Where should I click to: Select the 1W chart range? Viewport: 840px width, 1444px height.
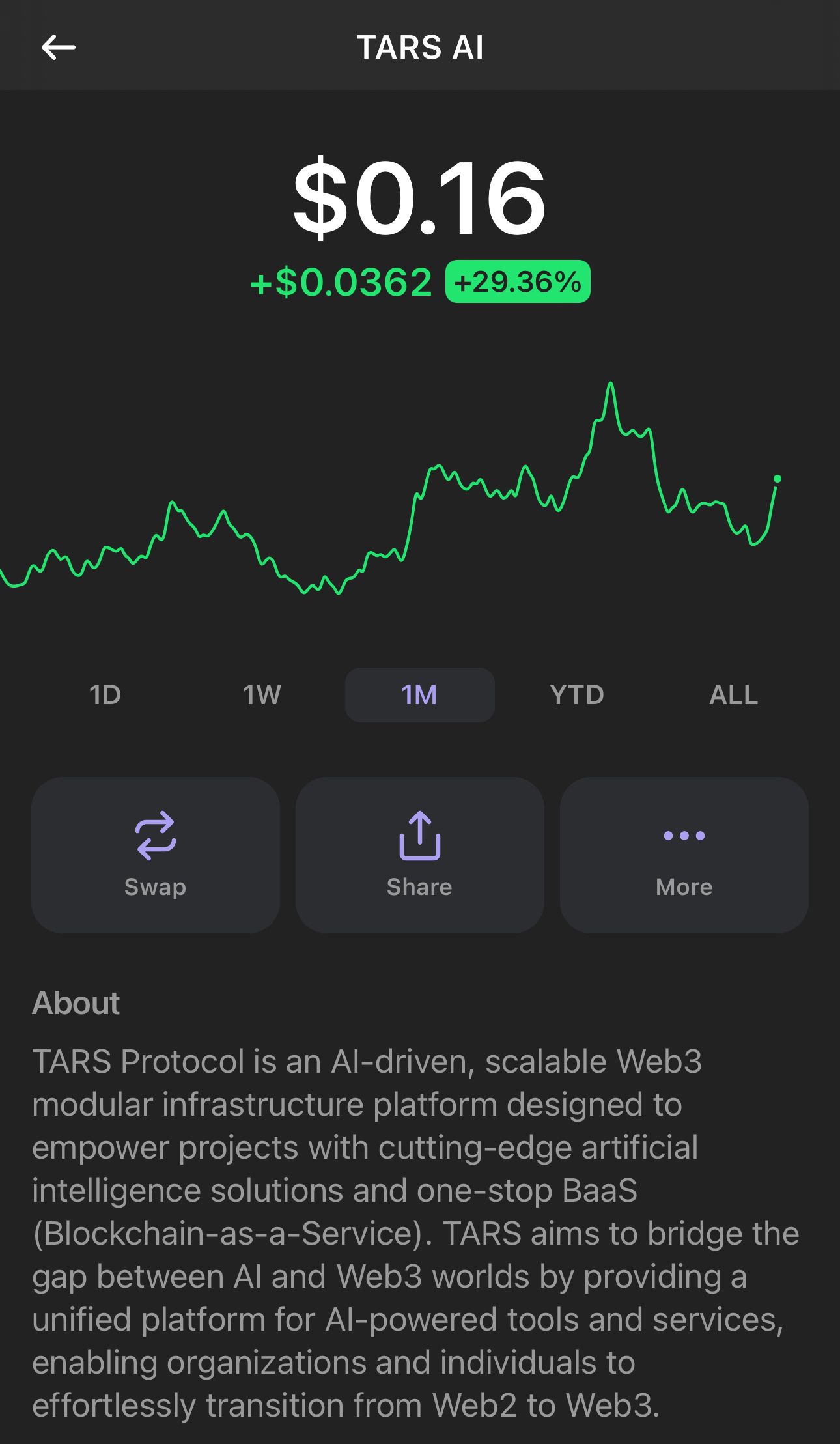262,695
